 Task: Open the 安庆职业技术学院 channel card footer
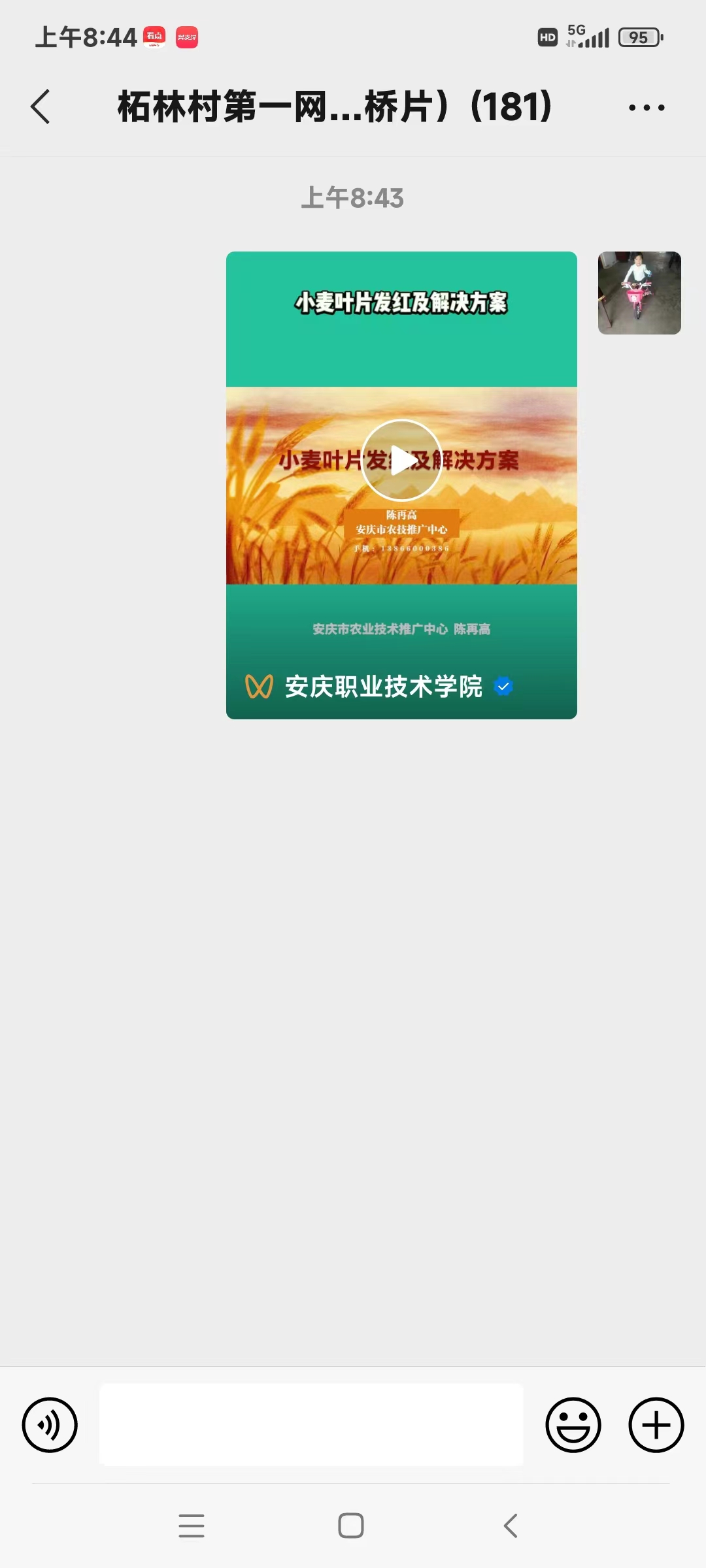tap(383, 687)
